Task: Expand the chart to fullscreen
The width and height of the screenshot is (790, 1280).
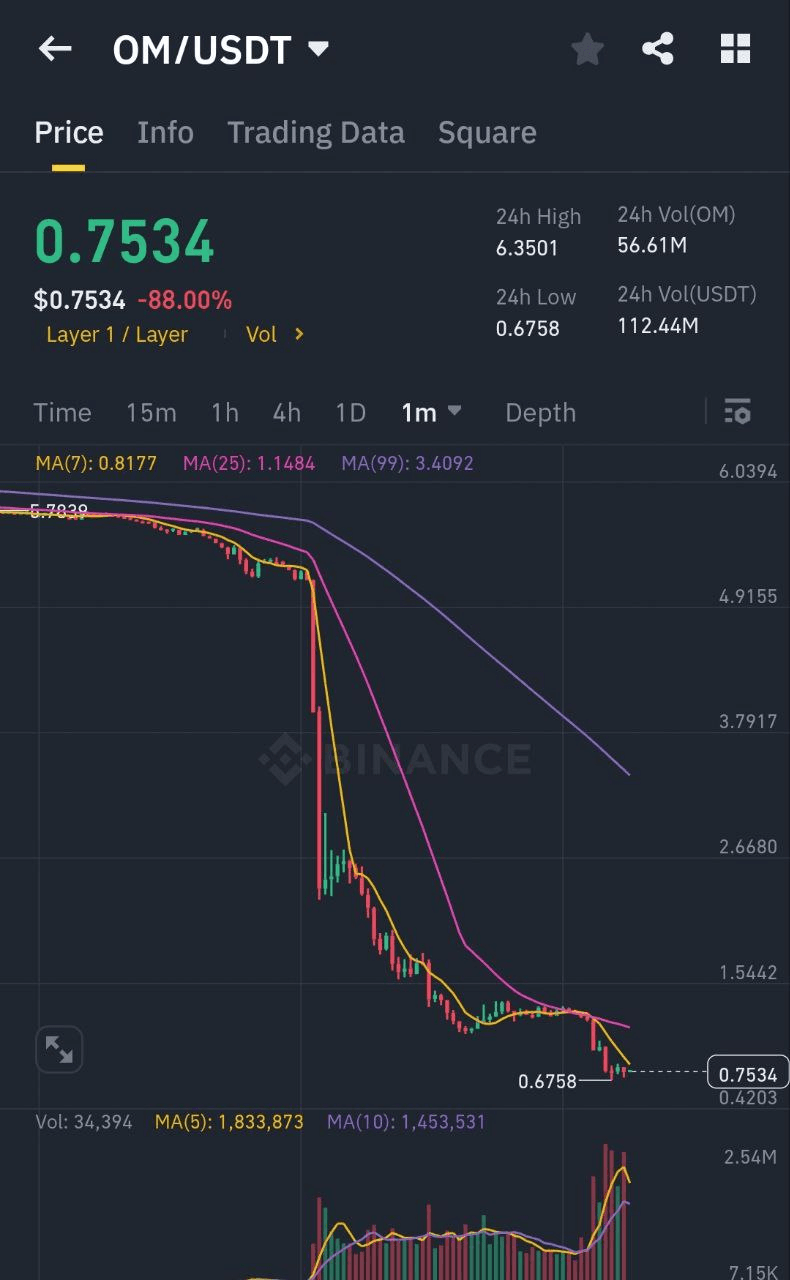Action: 59,1049
